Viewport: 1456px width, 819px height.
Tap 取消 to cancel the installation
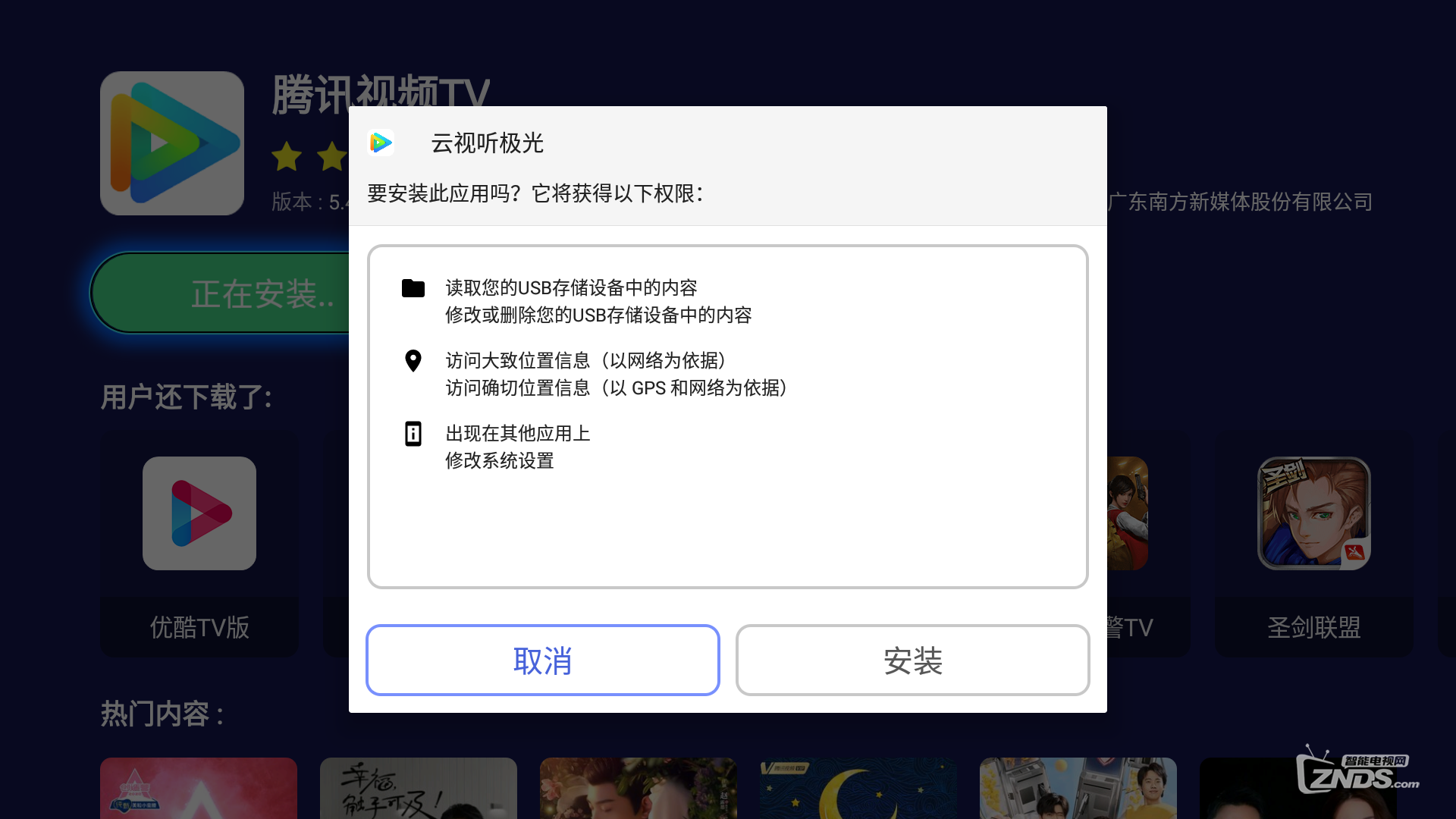pos(542,660)
